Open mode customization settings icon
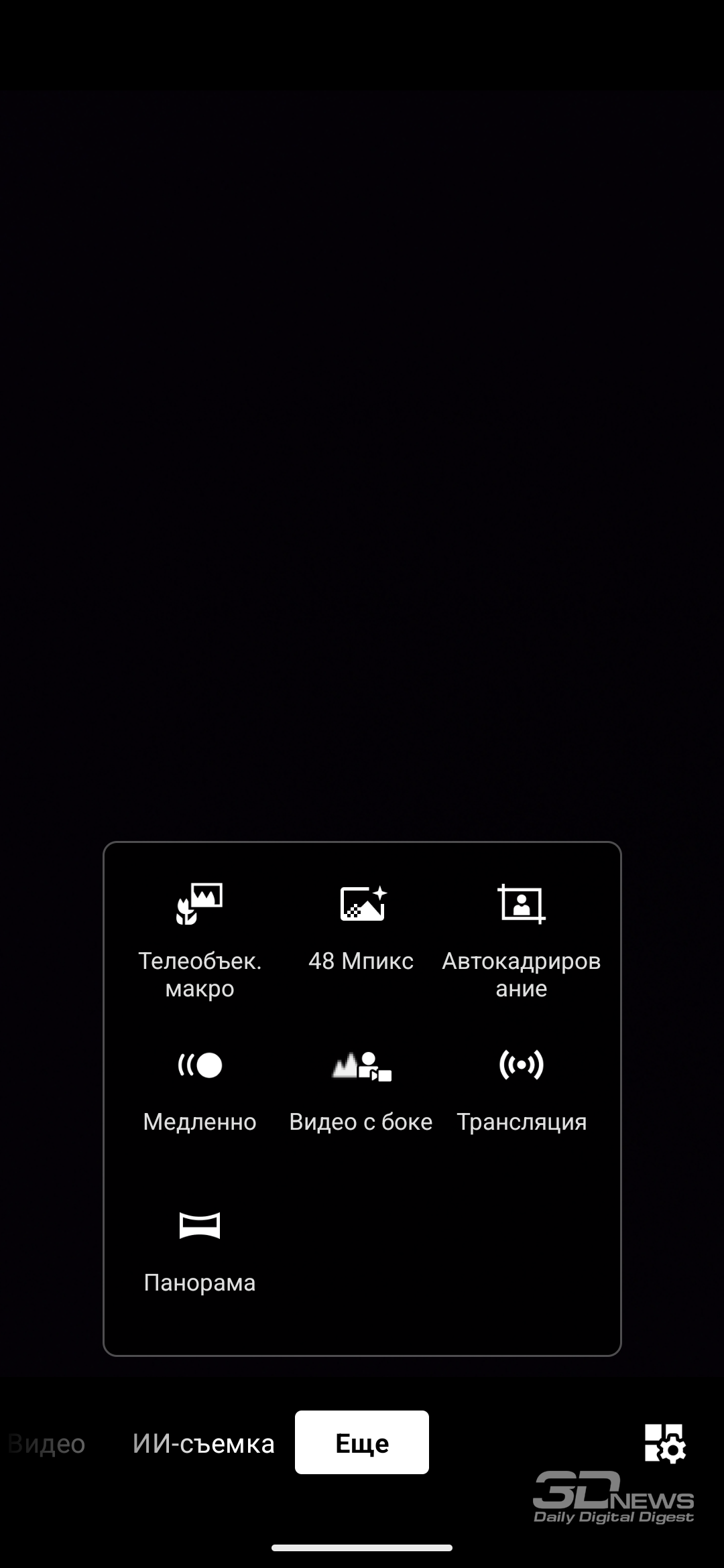This screenshot has height=1568, width=724. coord(664,1443)
